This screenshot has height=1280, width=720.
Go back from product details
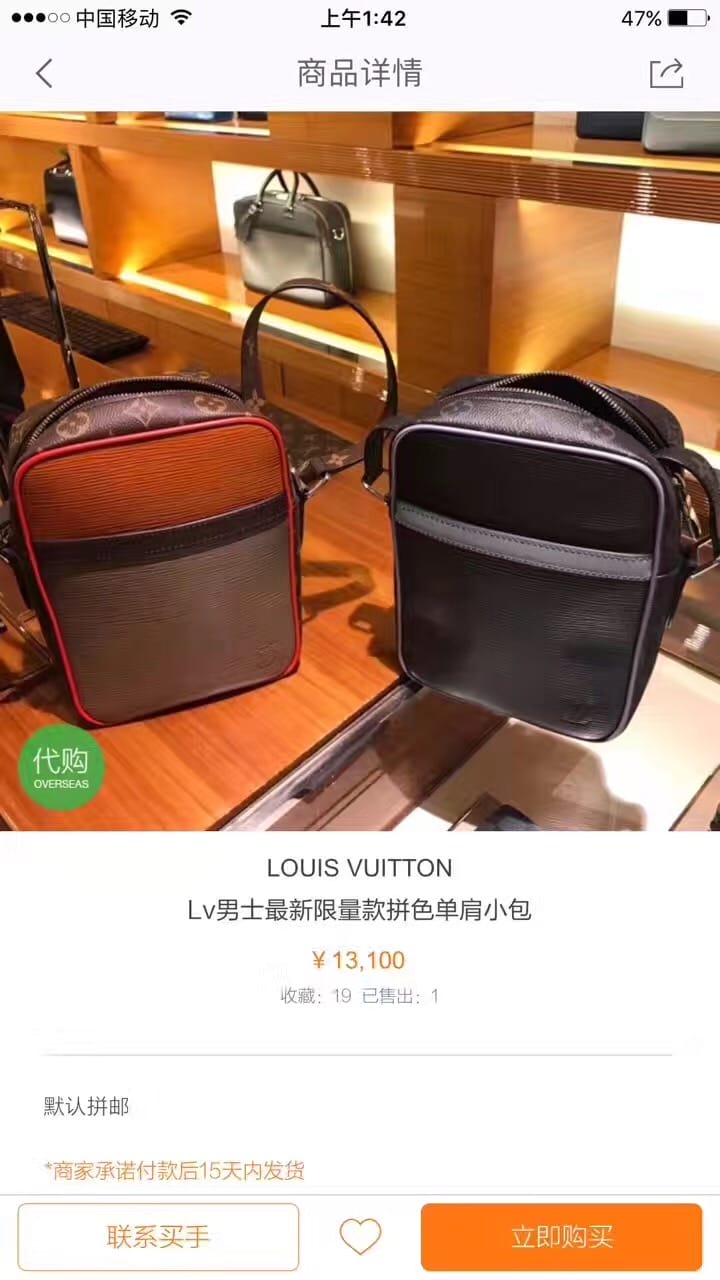point(44,73)
